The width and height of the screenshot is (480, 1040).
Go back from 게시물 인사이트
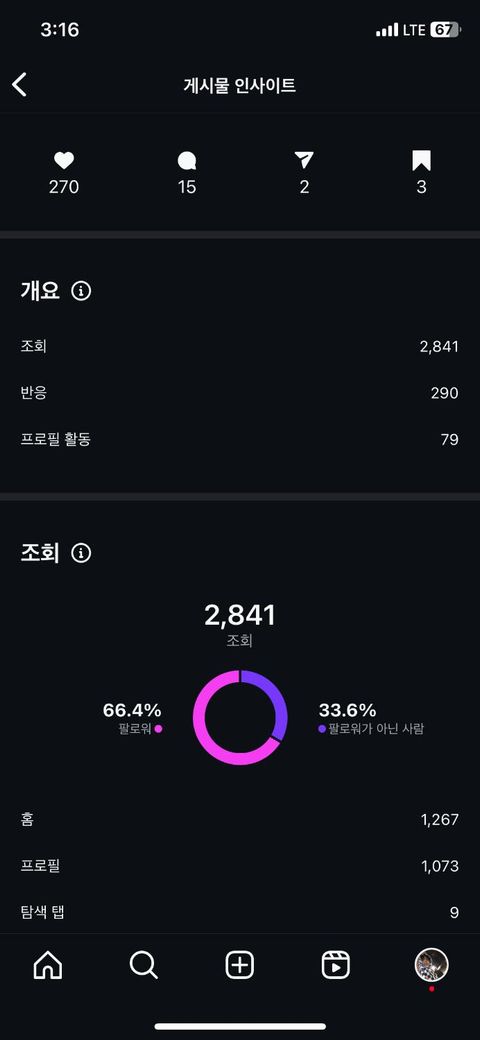click(x=19, y=85)
